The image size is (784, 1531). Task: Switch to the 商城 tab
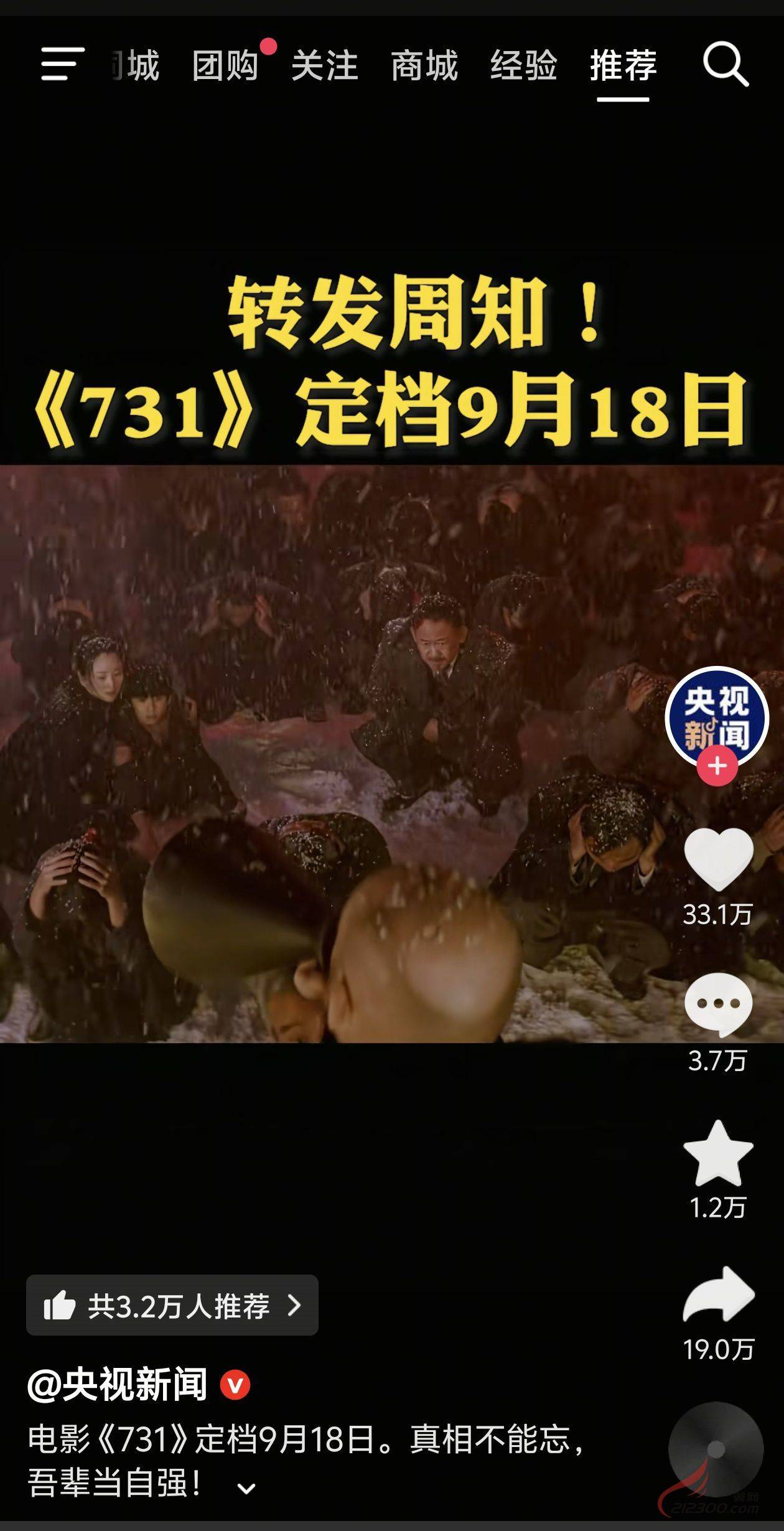424,65
